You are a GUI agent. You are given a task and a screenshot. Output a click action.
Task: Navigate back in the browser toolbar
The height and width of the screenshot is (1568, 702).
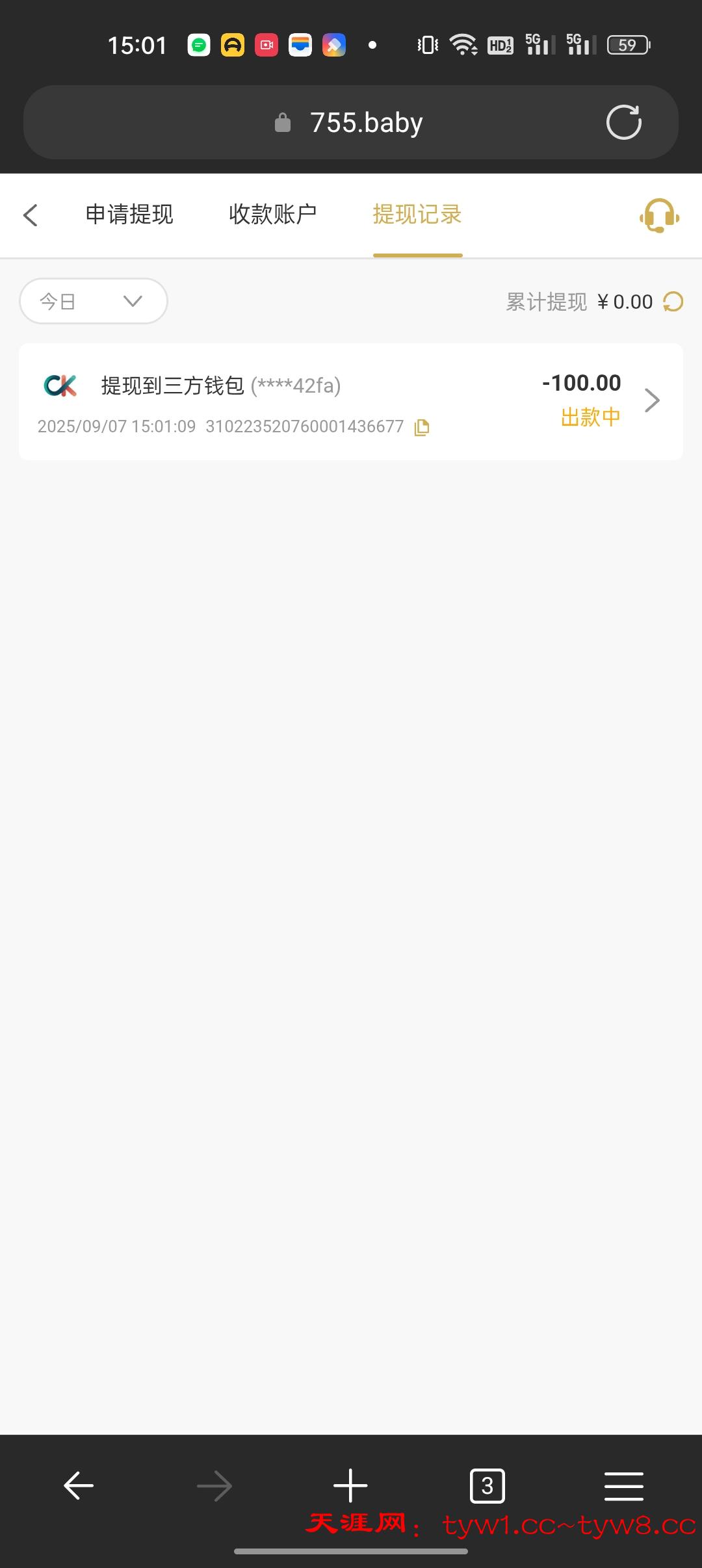click(79, 1486)
